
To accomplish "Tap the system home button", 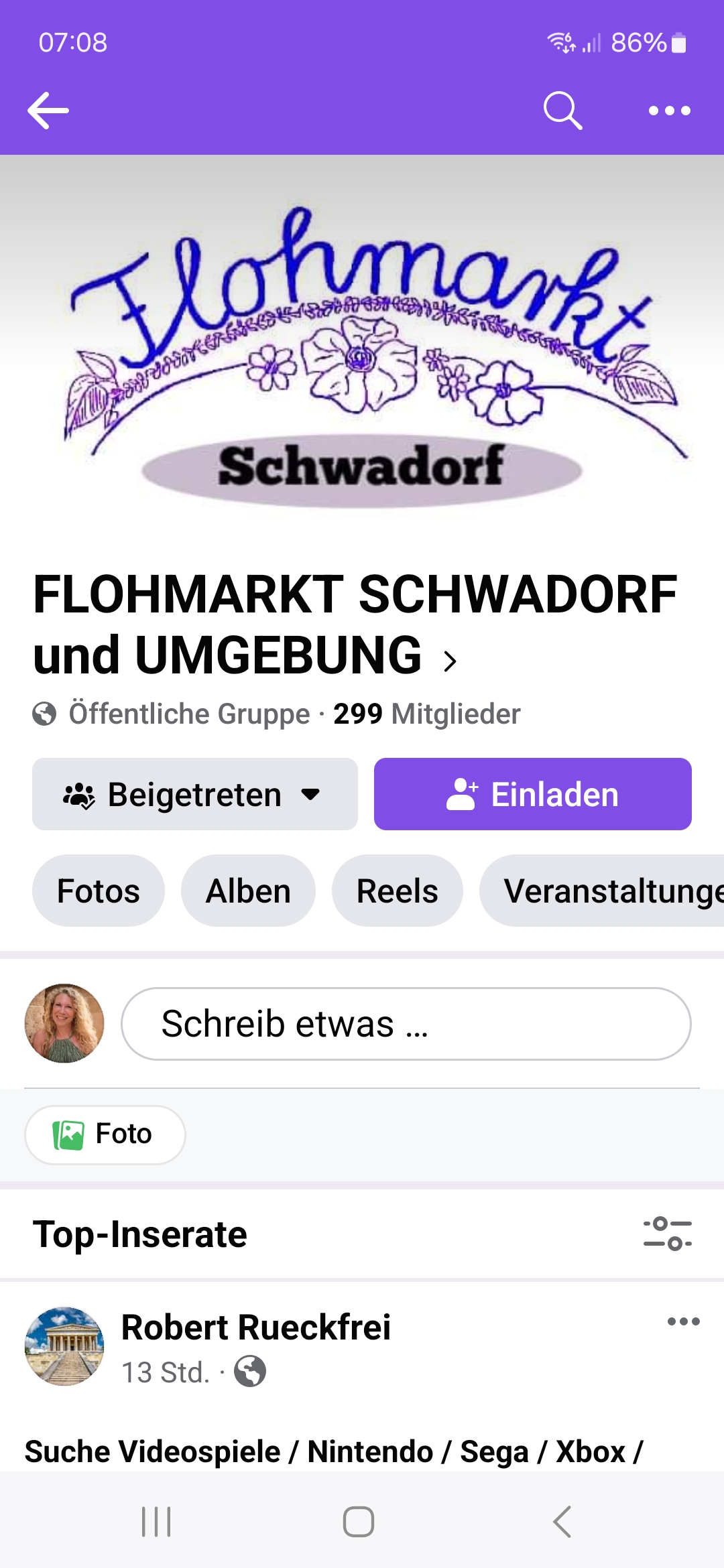I will [359, 1522].
